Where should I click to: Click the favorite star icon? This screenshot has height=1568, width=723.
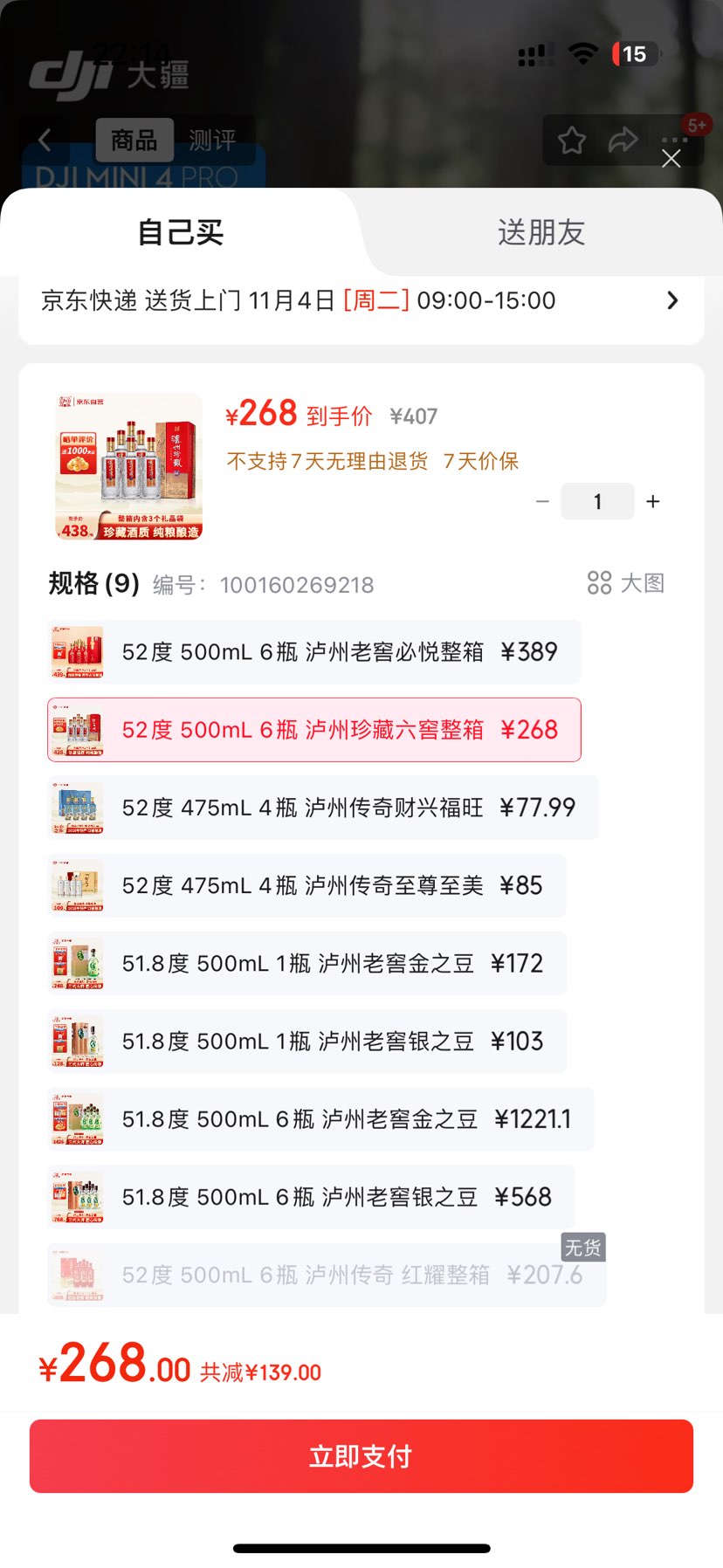[x=572, y=140]
